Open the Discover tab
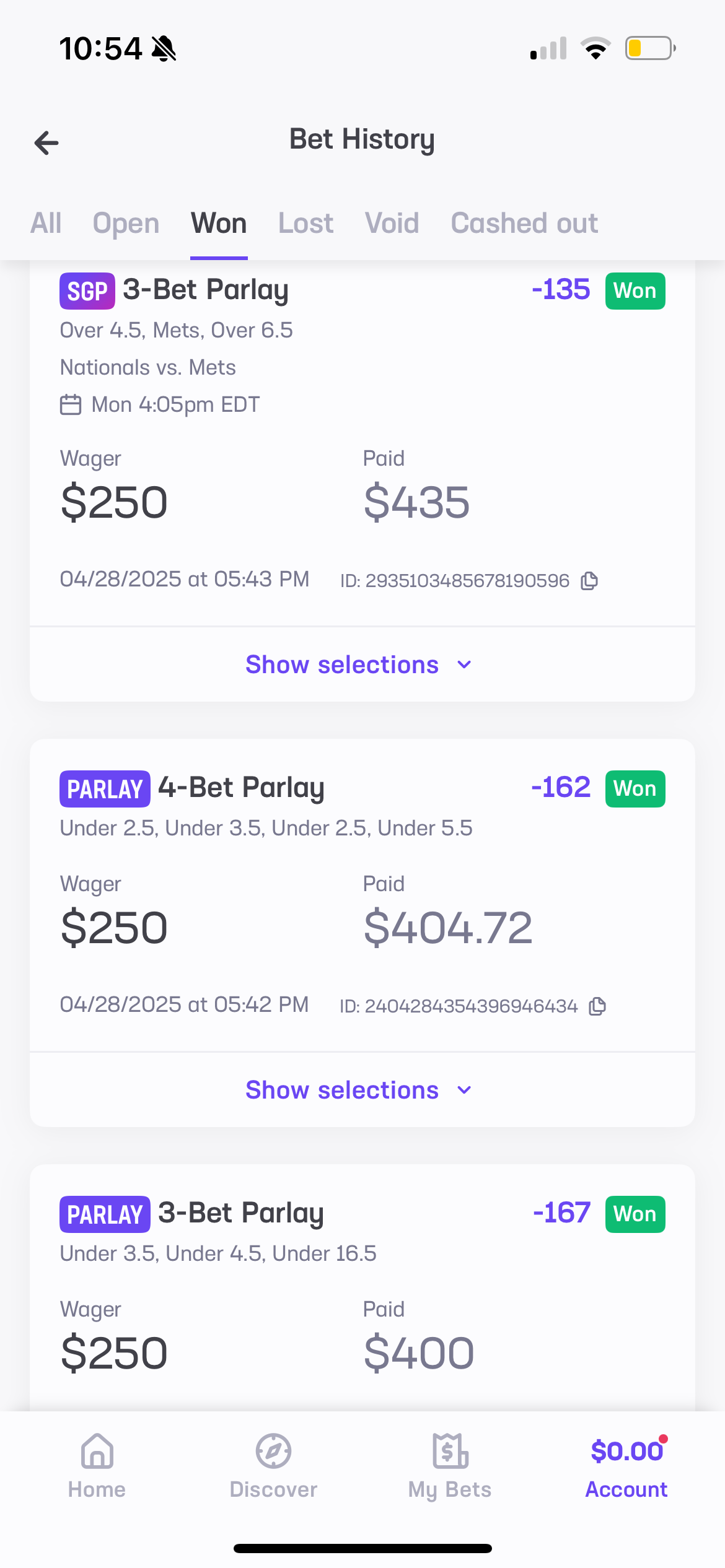Viewport: 725px width, 1568px height. point(273,1465)
